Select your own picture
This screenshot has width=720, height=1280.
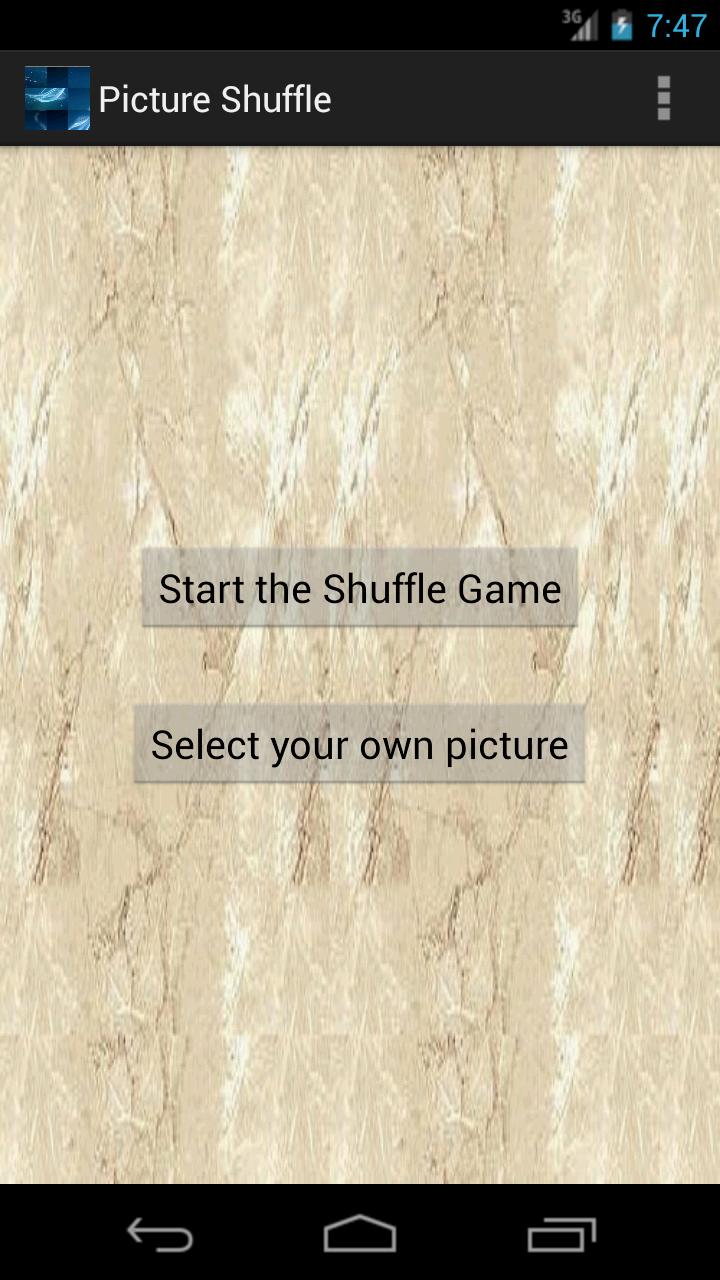pyautogui.click(x=360, y=745)
